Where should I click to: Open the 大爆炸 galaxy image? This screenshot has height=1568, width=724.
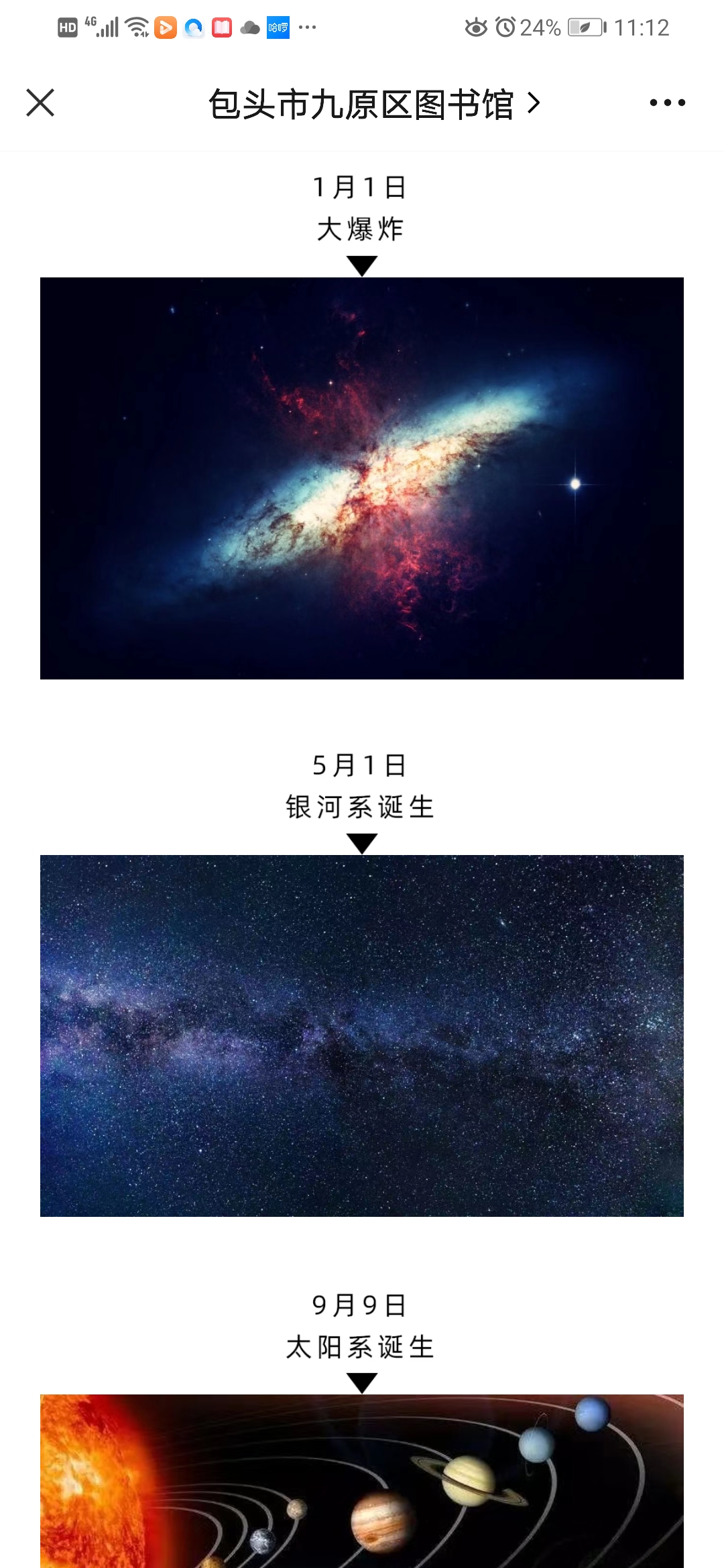click(362, 478)
